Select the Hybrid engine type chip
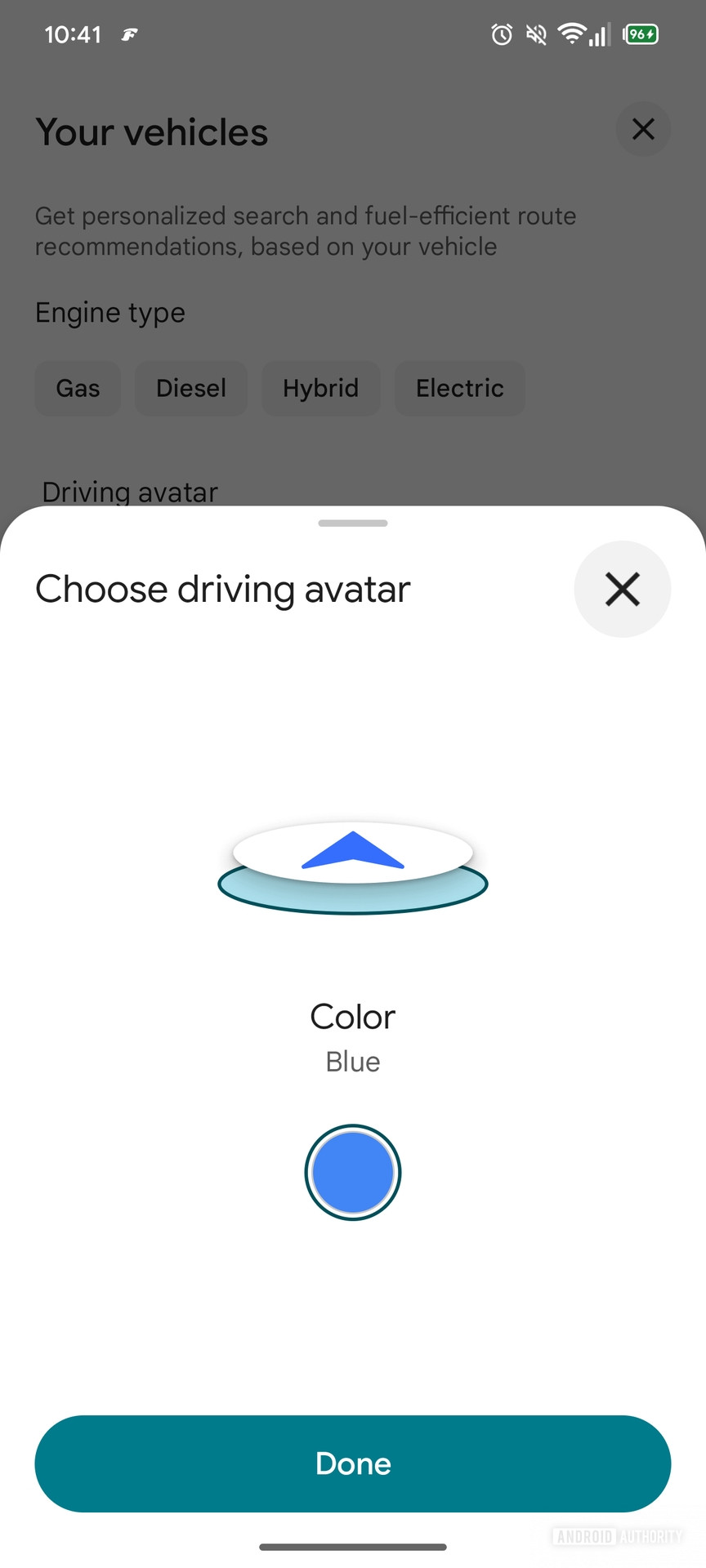Viewport: 706px width, 1568px height. (x=321, y=389)
